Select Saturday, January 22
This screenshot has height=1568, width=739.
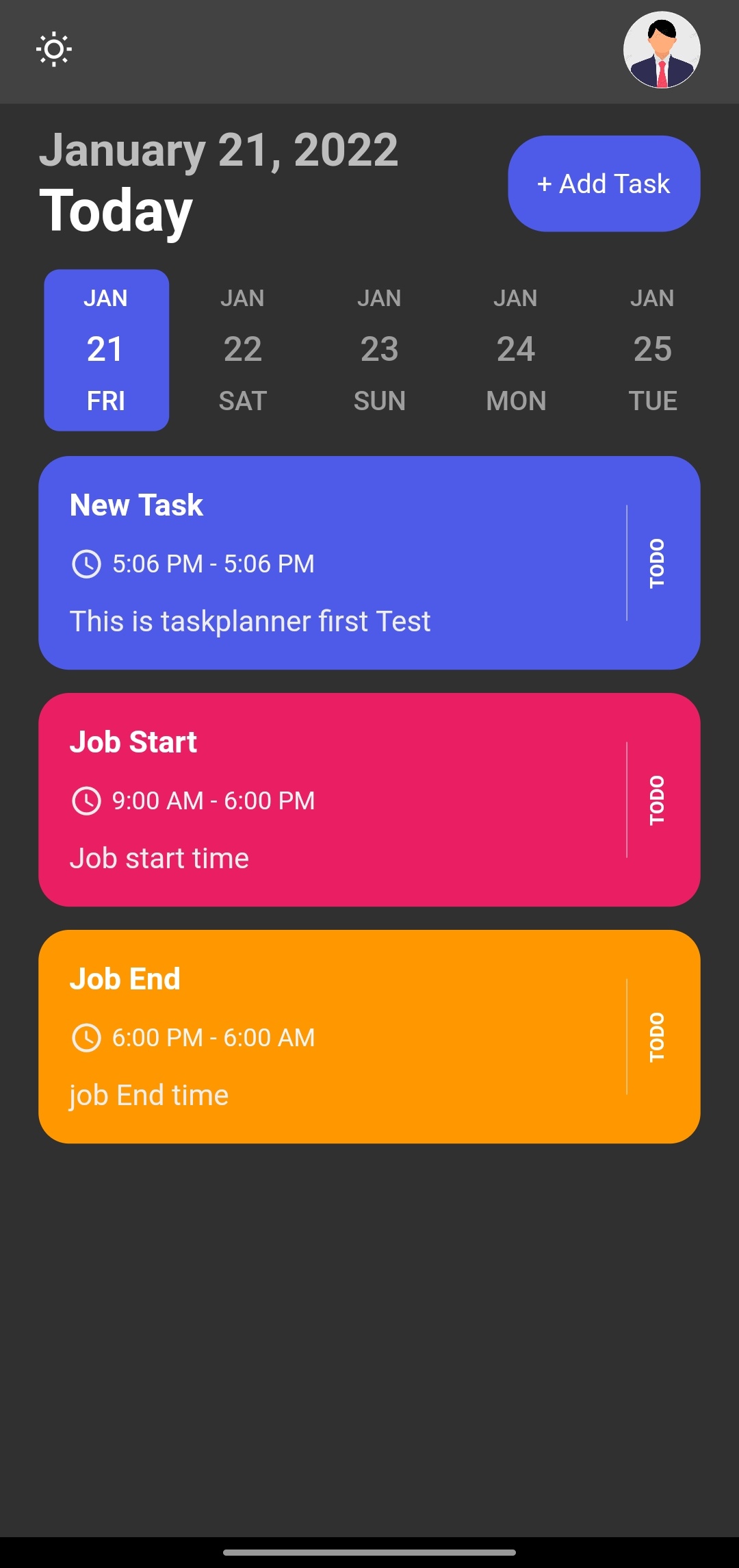point(243,350)
